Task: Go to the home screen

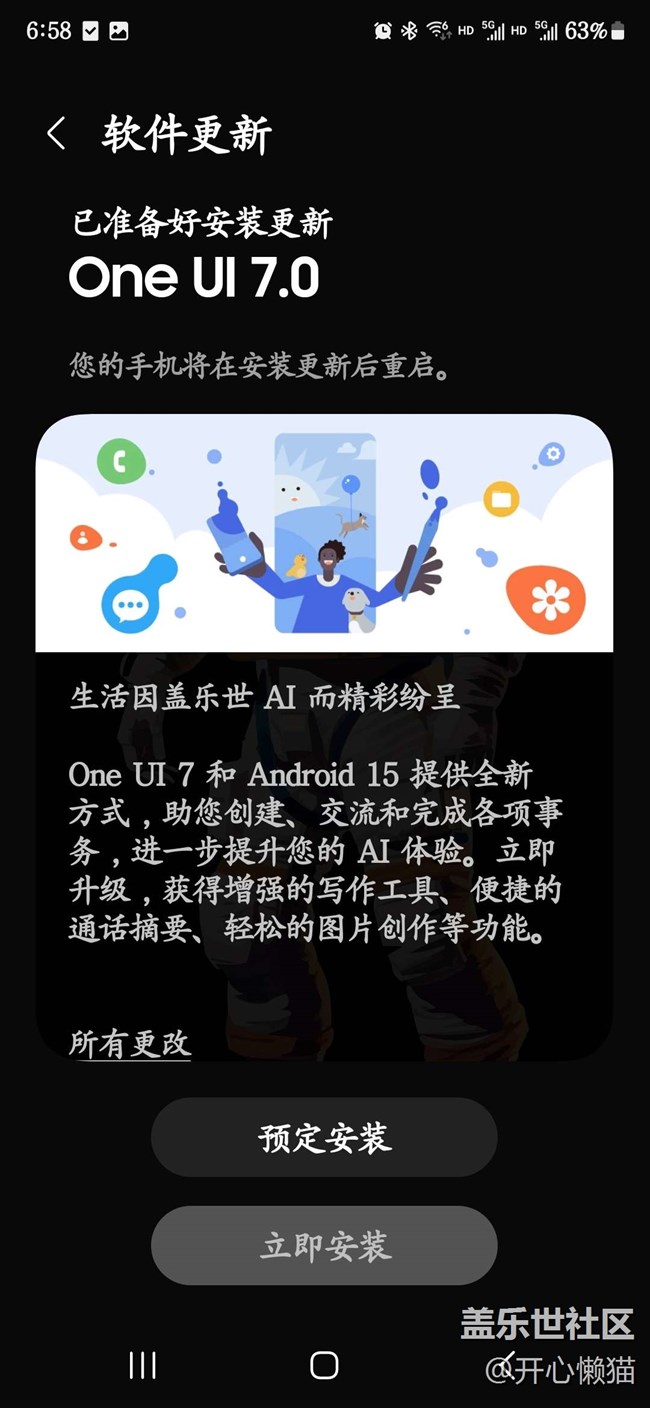Action: [324, 1365]
